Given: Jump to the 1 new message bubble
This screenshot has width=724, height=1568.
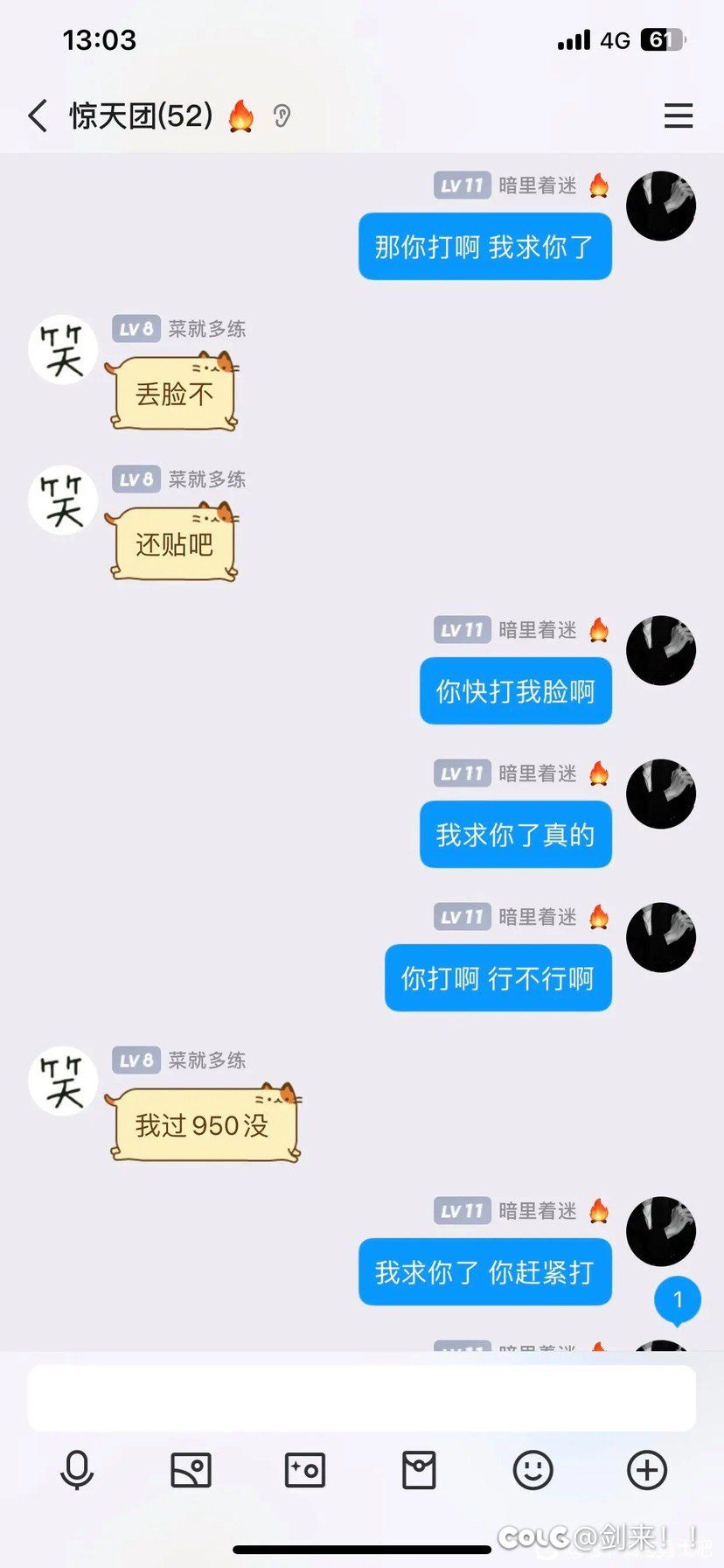Looking at the screenshot, I should pos(678,1301).
